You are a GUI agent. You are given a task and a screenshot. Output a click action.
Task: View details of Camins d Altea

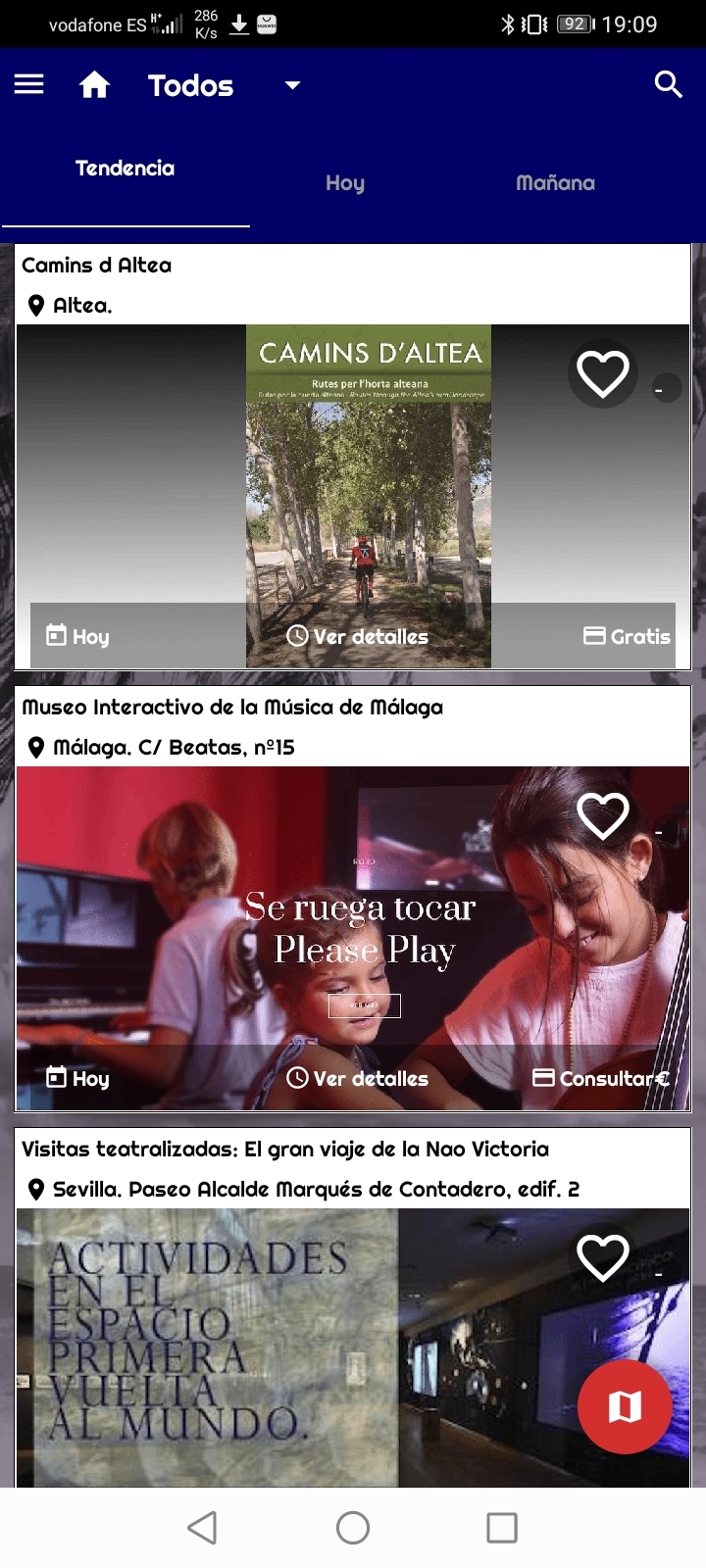click(359, 636)
